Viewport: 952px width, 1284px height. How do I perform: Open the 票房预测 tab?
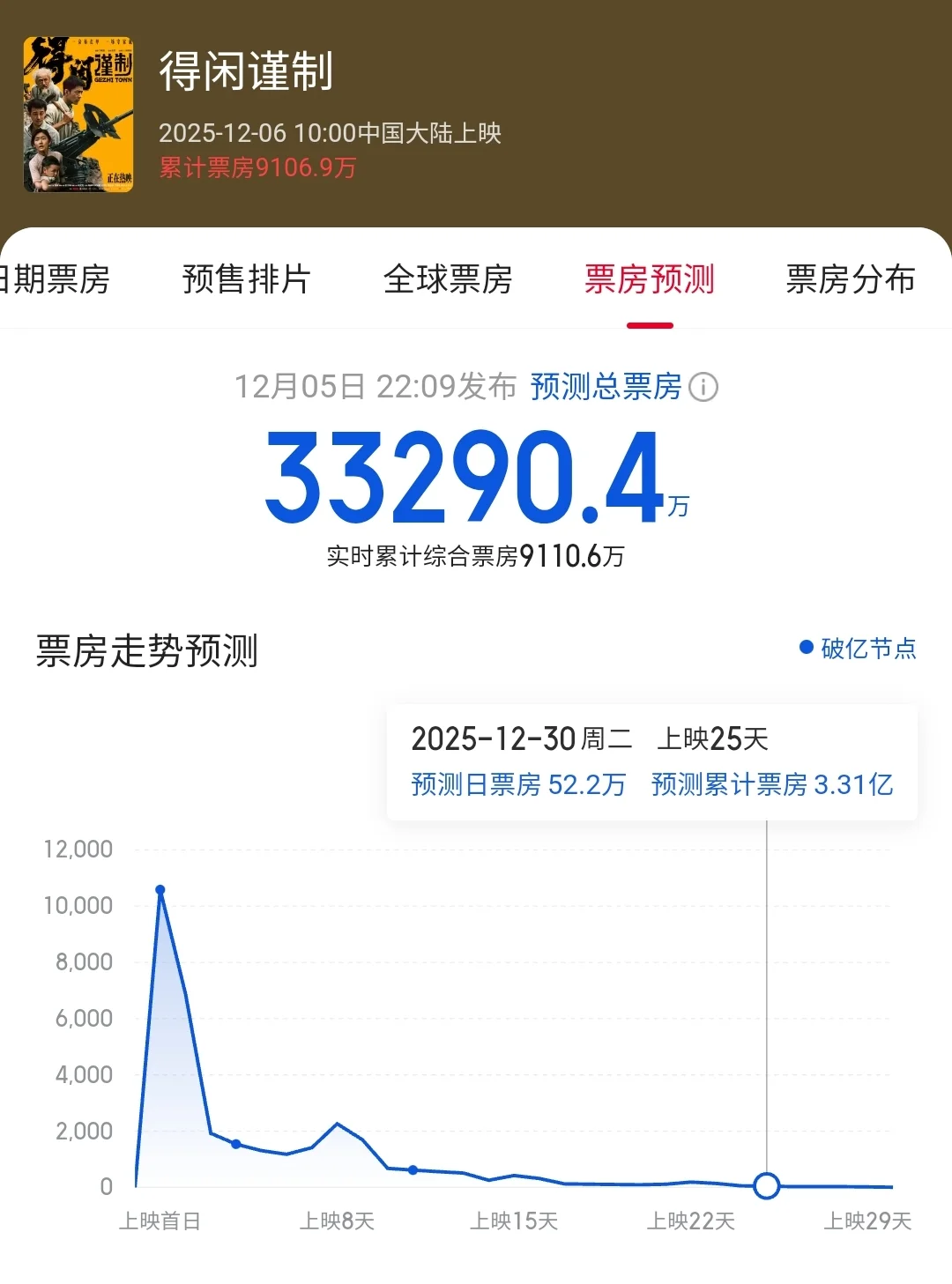tap(650, 279)
